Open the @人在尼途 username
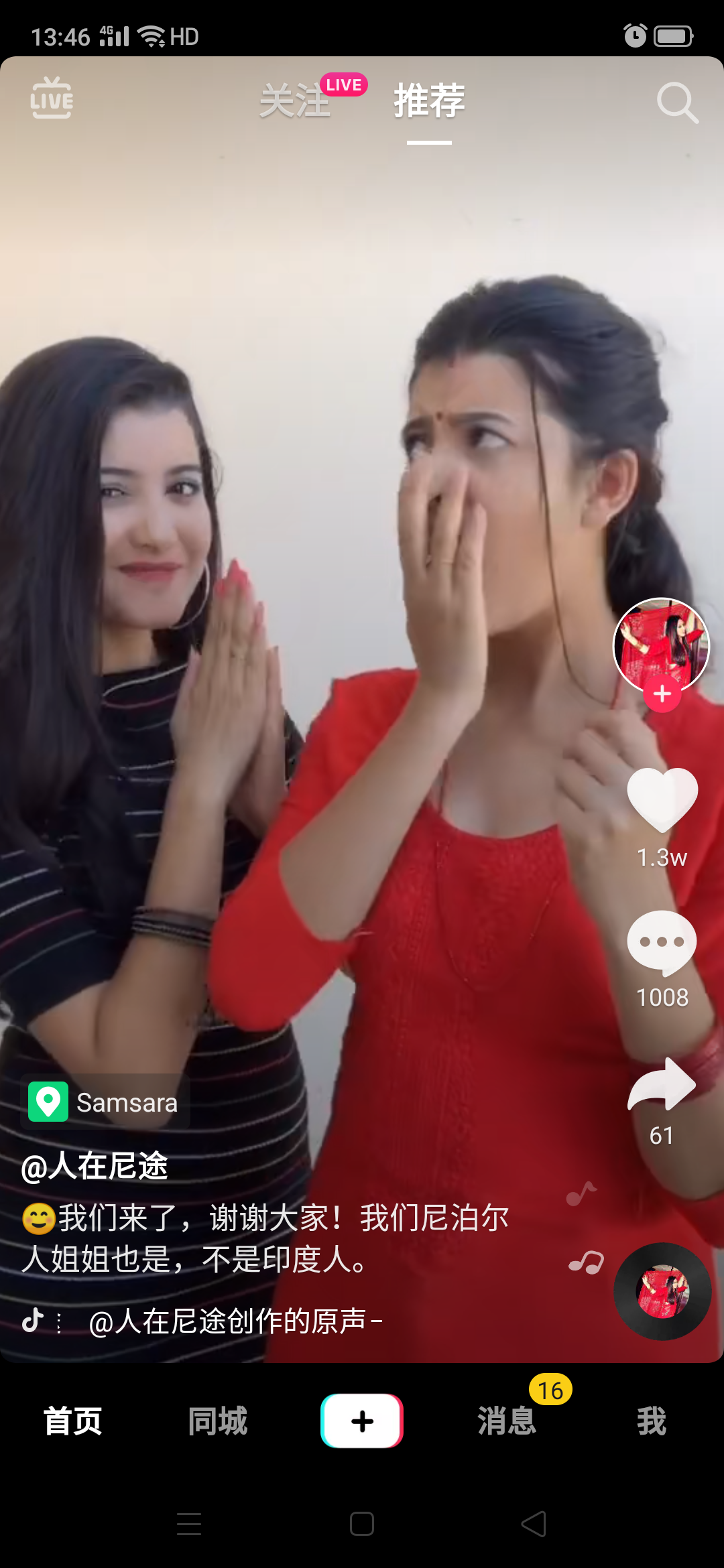 [95, 1166]
